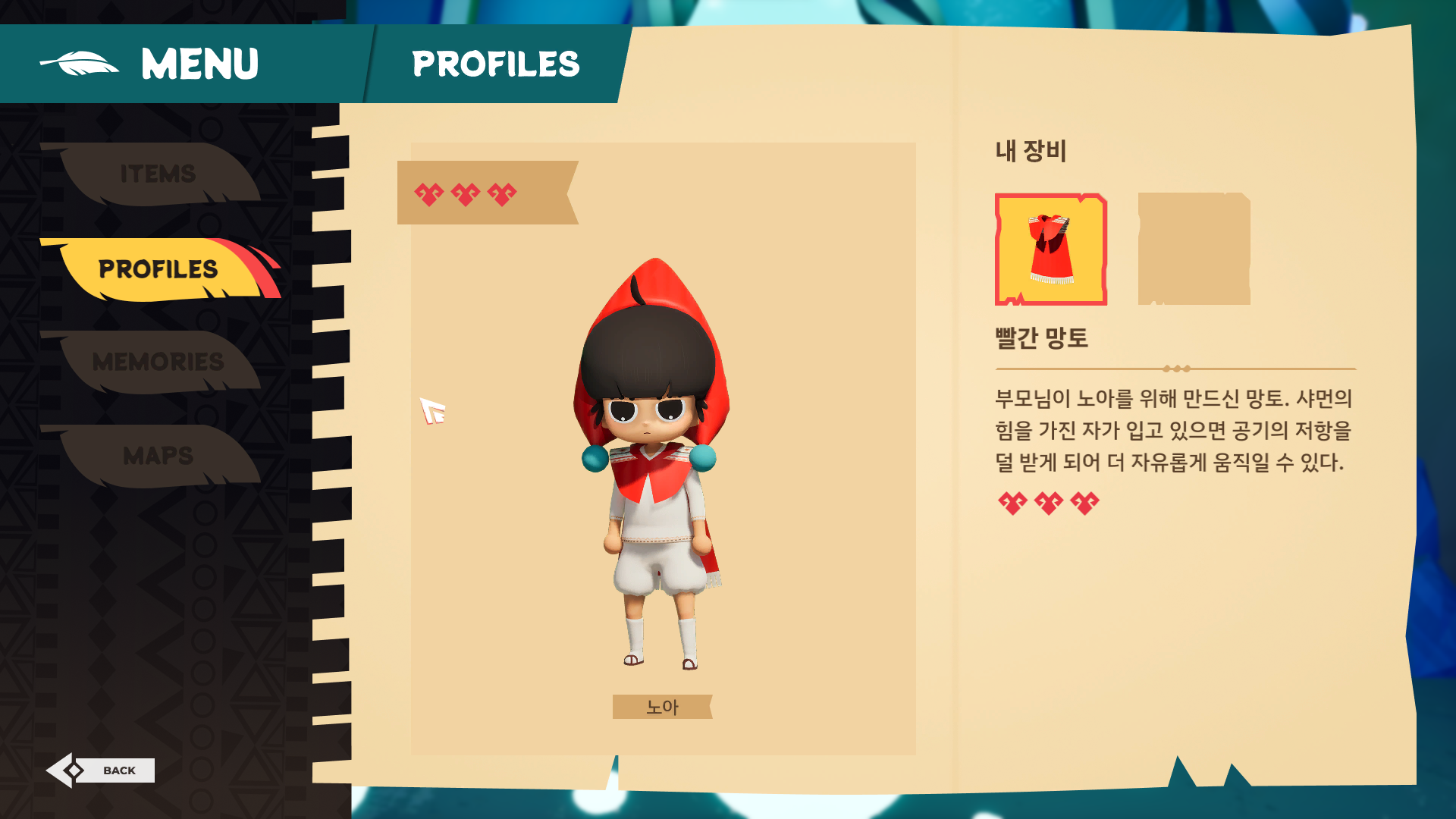Viewport: 1456px width, 819px height.
Task: Select the red cloak equipment slot
Action: click(x=1051, y=249)
